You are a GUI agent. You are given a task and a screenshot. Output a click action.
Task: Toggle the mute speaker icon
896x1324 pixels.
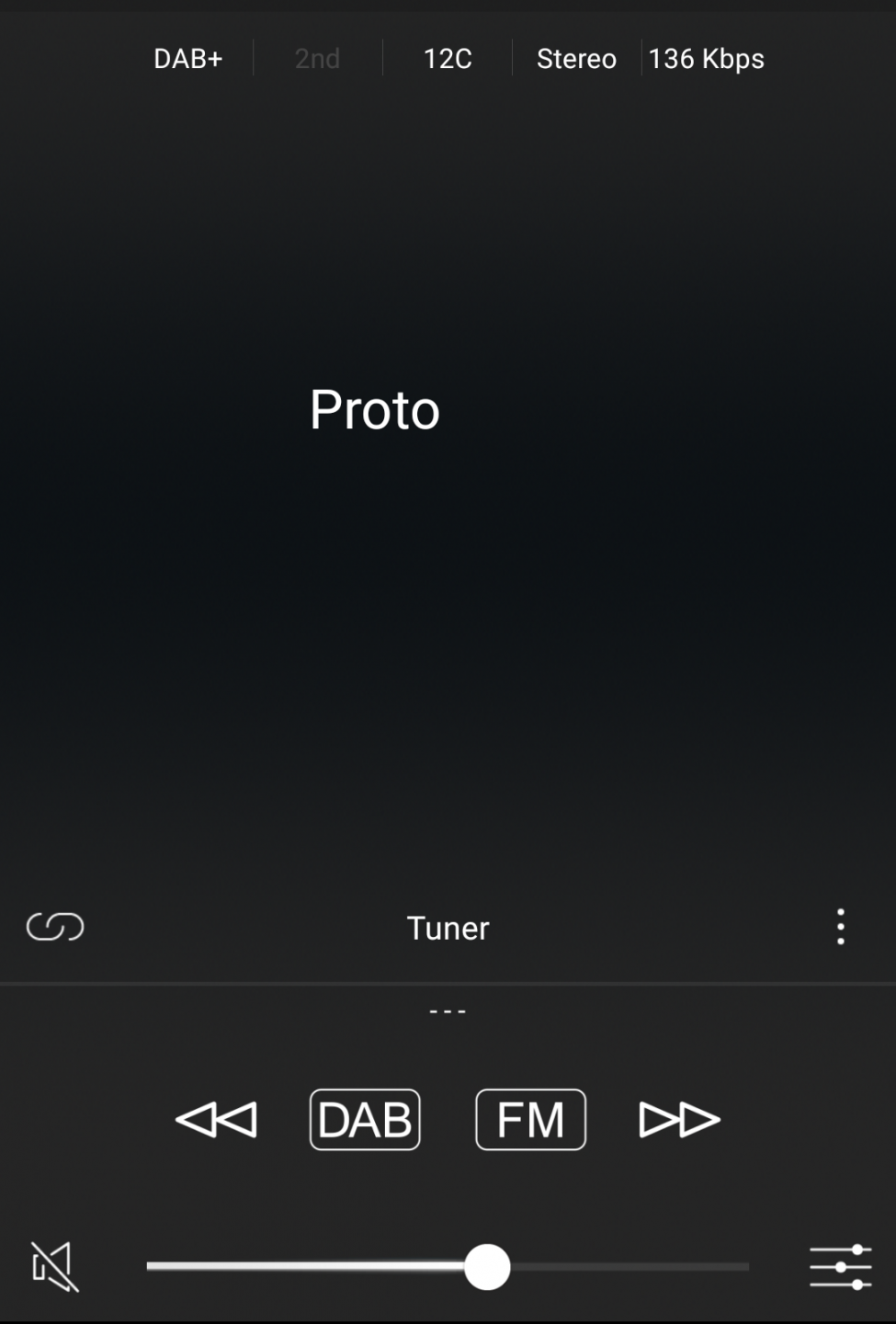coord(54,1267)
